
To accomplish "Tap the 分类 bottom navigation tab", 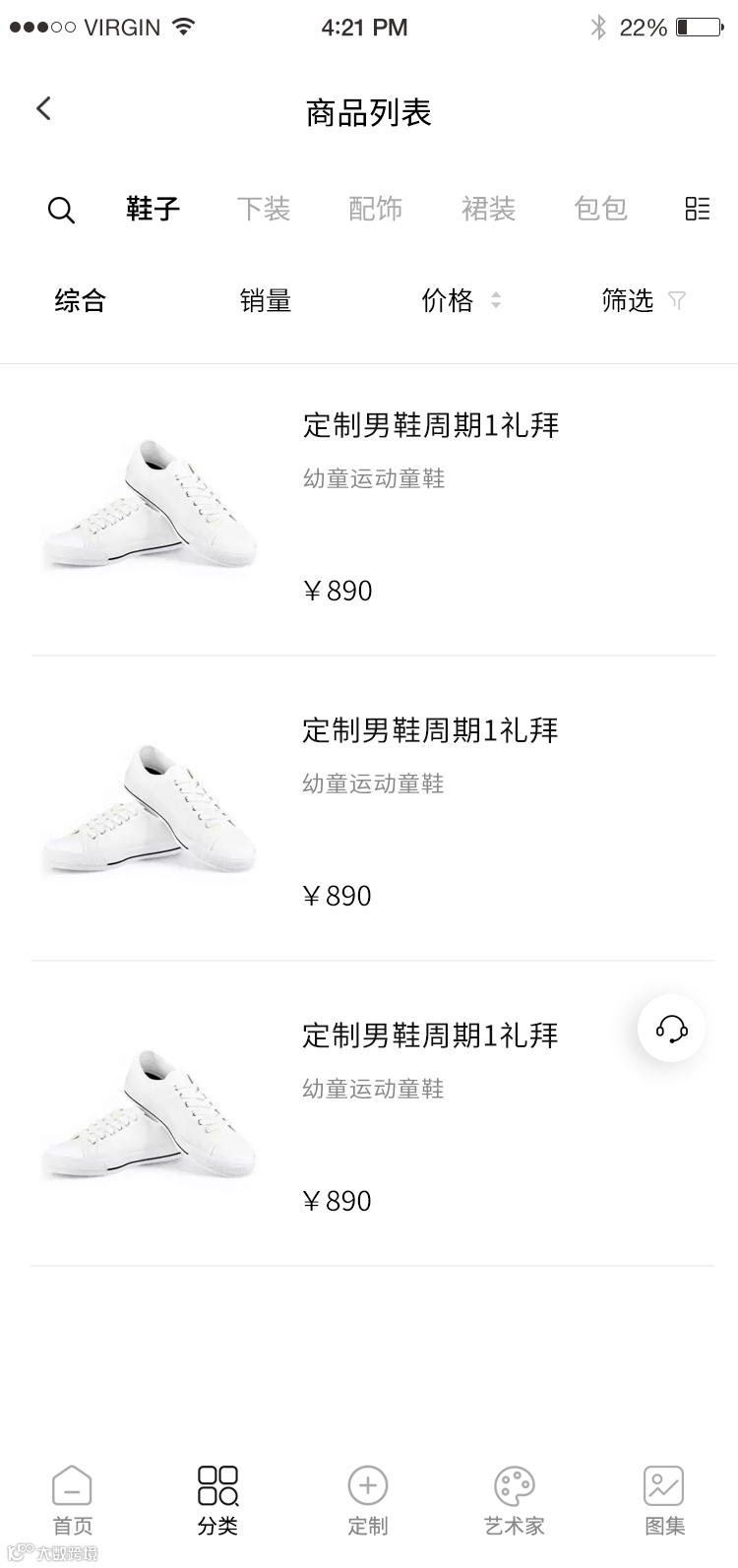I will (217, 1500).
